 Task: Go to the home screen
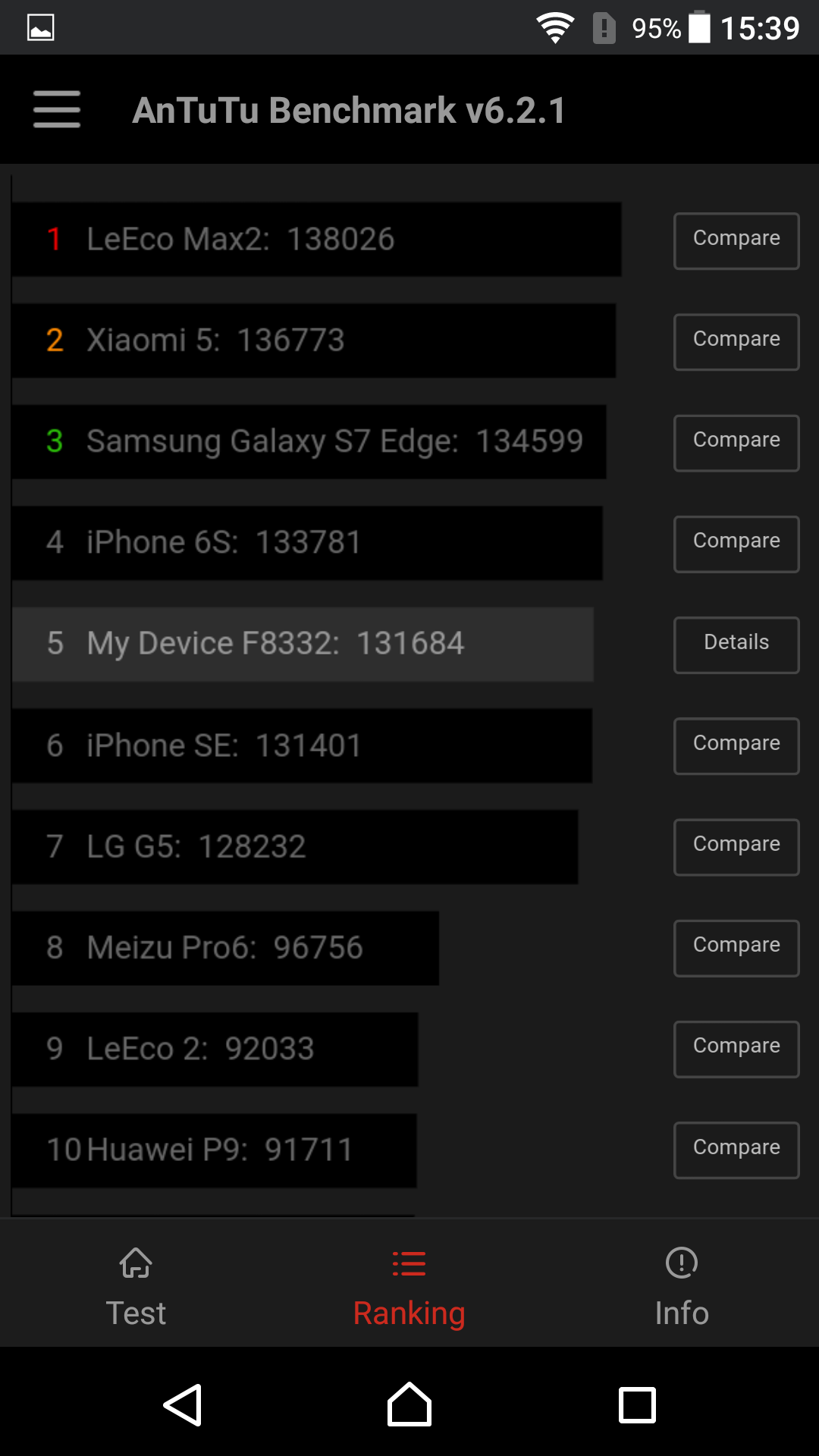pyautogui.click(x=409, y=1404)
